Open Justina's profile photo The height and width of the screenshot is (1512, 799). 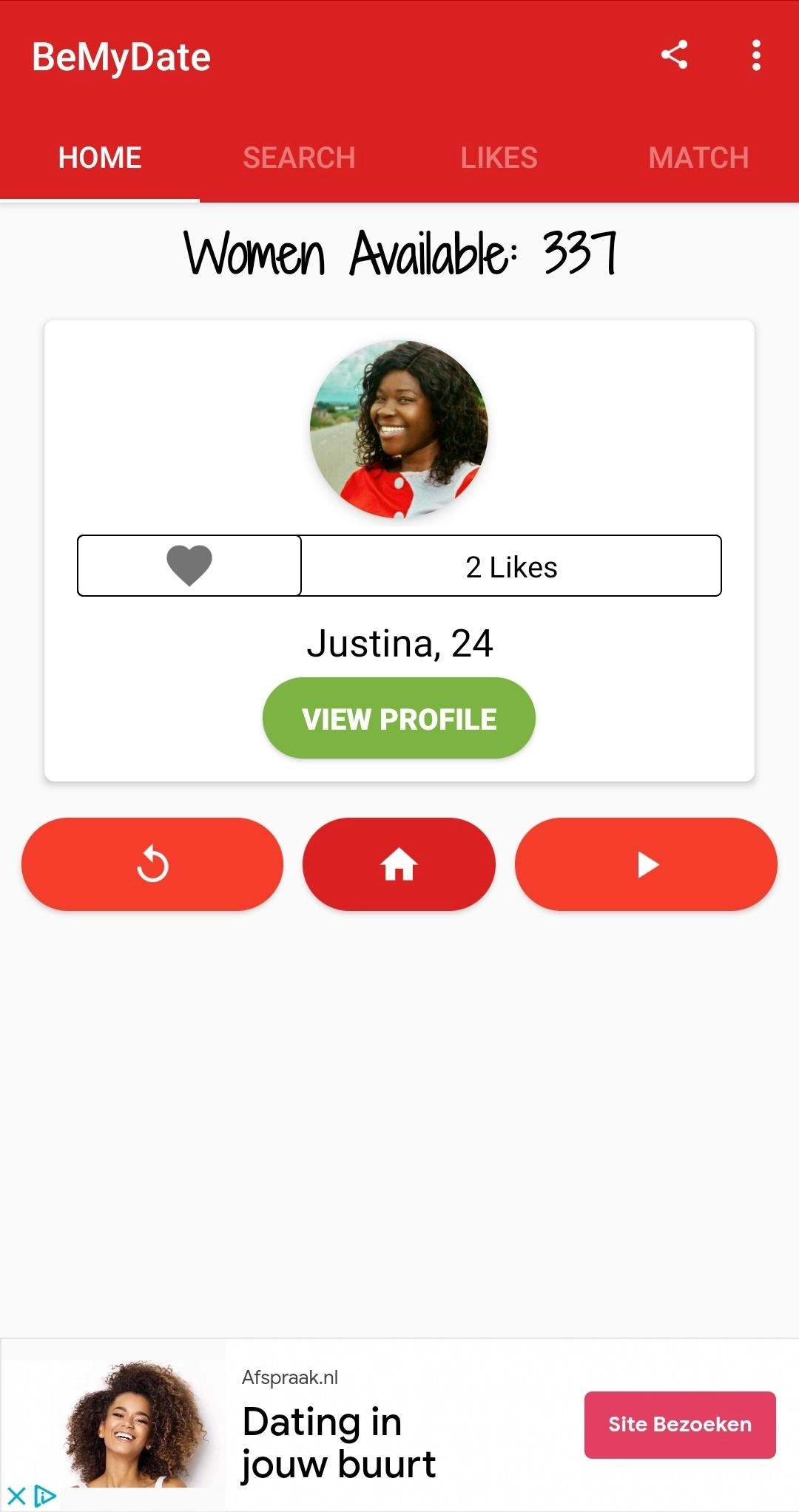[399, 429]
